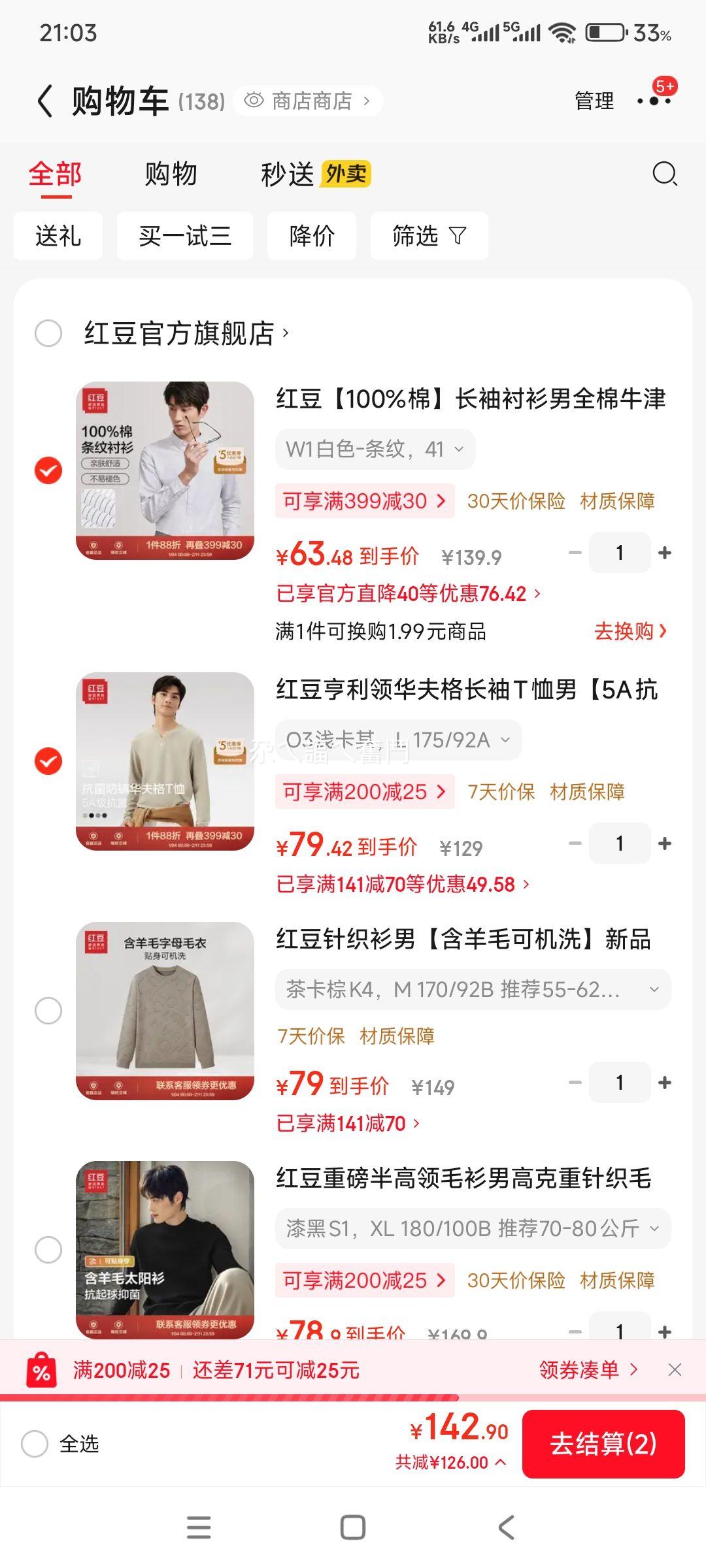The height and width of the screenshot is (1568, 706).
Task: Select all items from 红豆官方旗舰店
Action: (48, 333)
